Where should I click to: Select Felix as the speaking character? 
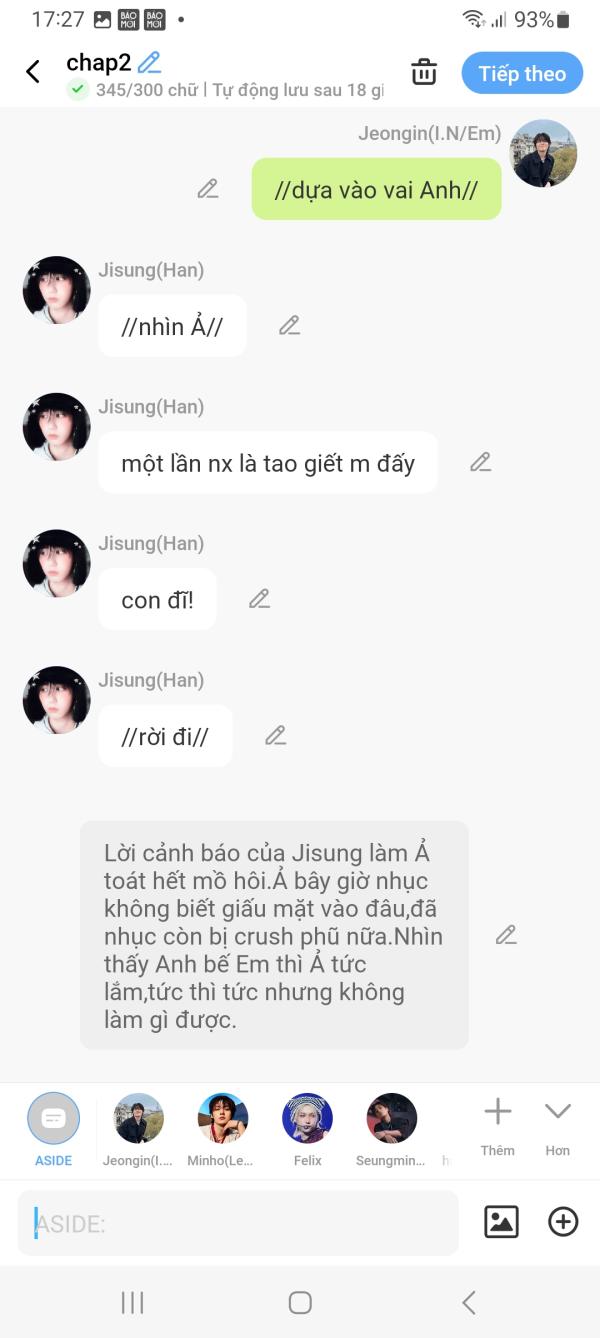click(x=307, y=1127)
